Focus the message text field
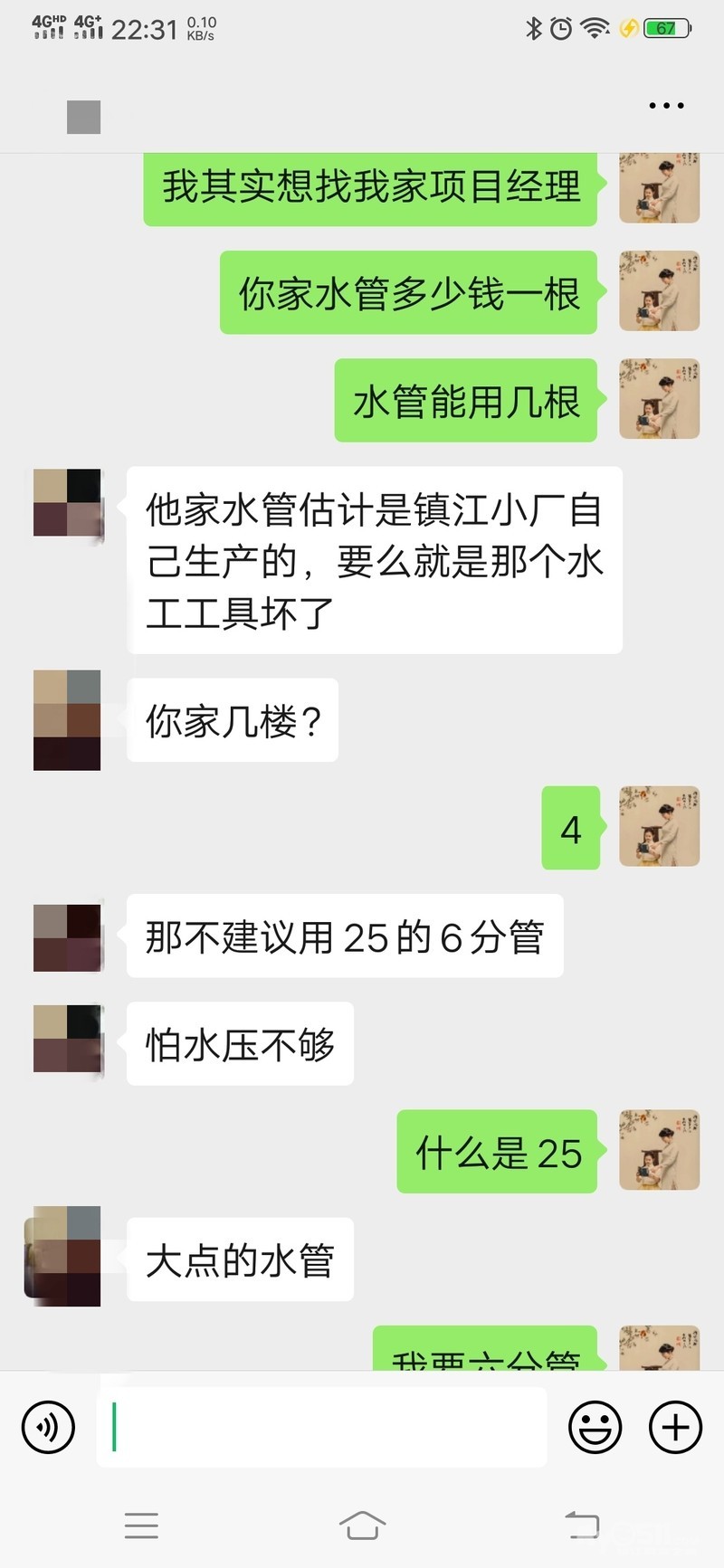Viewport: 724px width, 1568px height. point(321,1427)
